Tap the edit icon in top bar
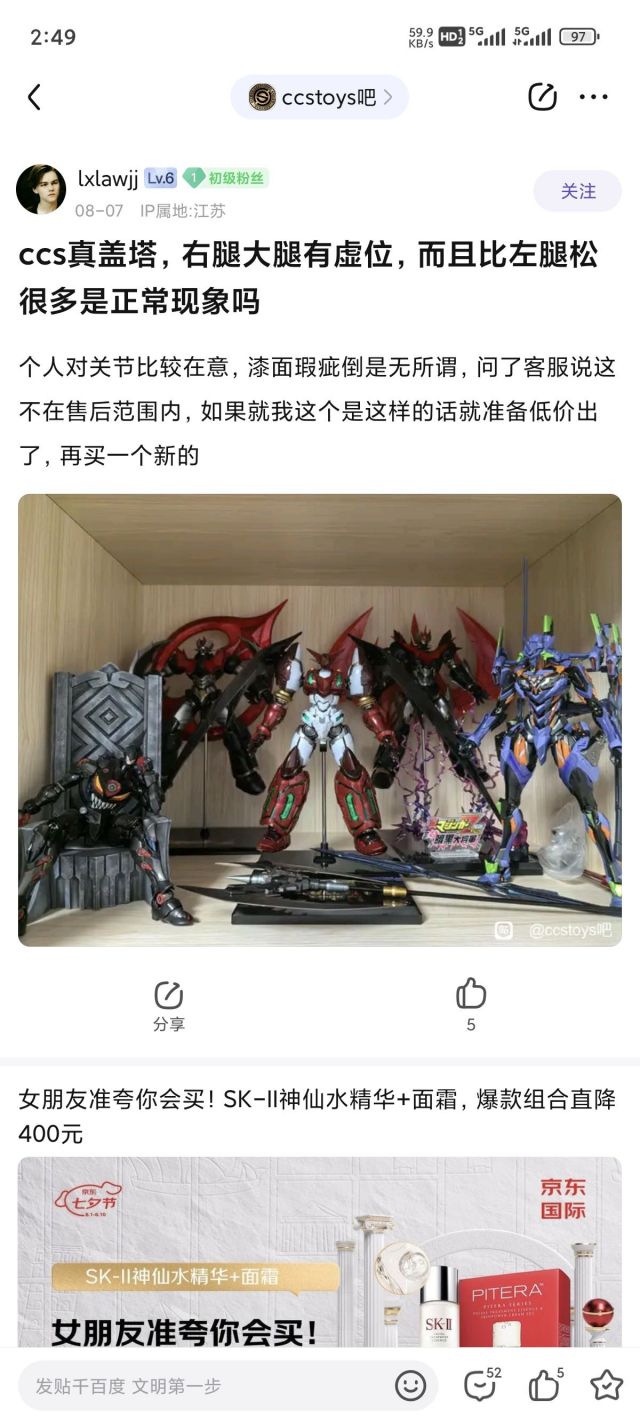 tap(541, 97)
